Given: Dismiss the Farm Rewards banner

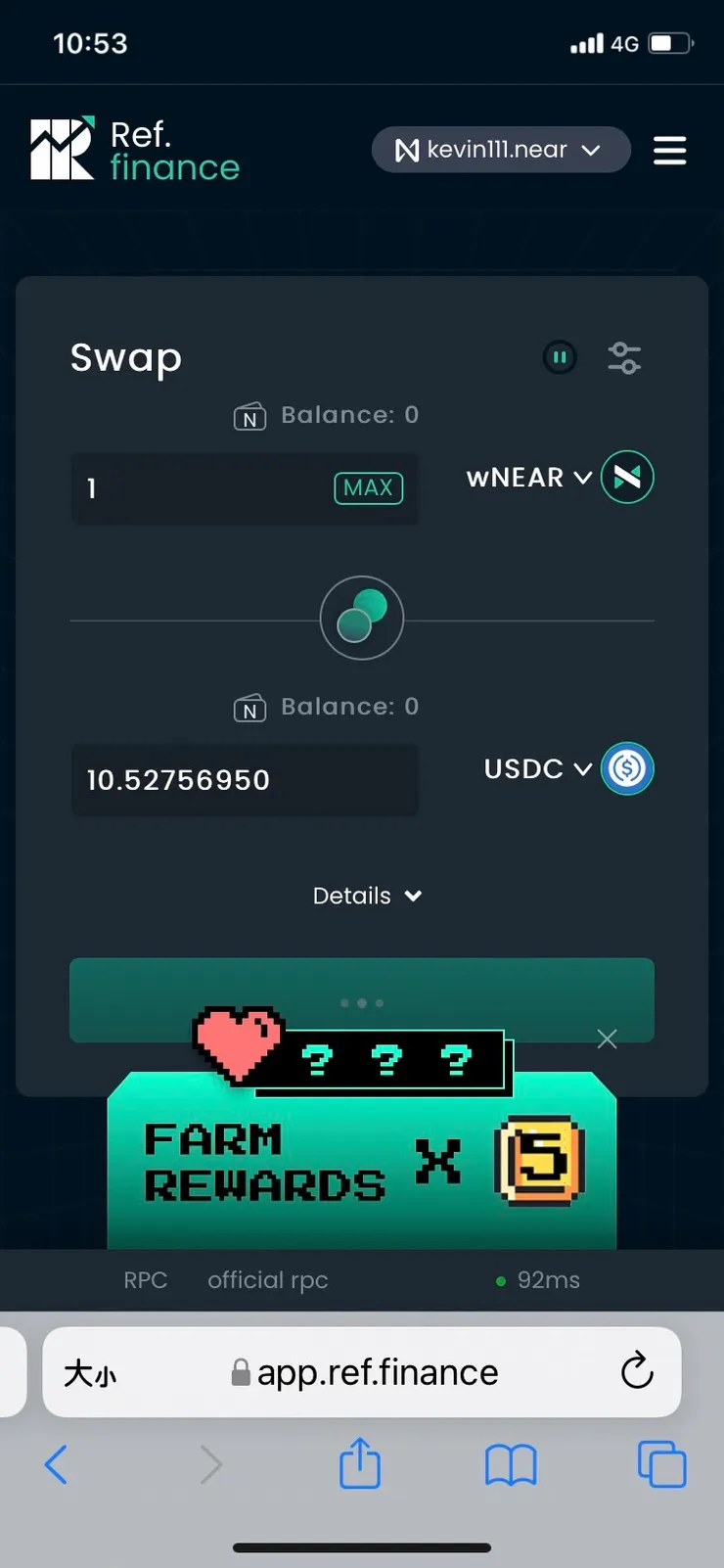Looking at the screenshot, I should point(607,1038).
